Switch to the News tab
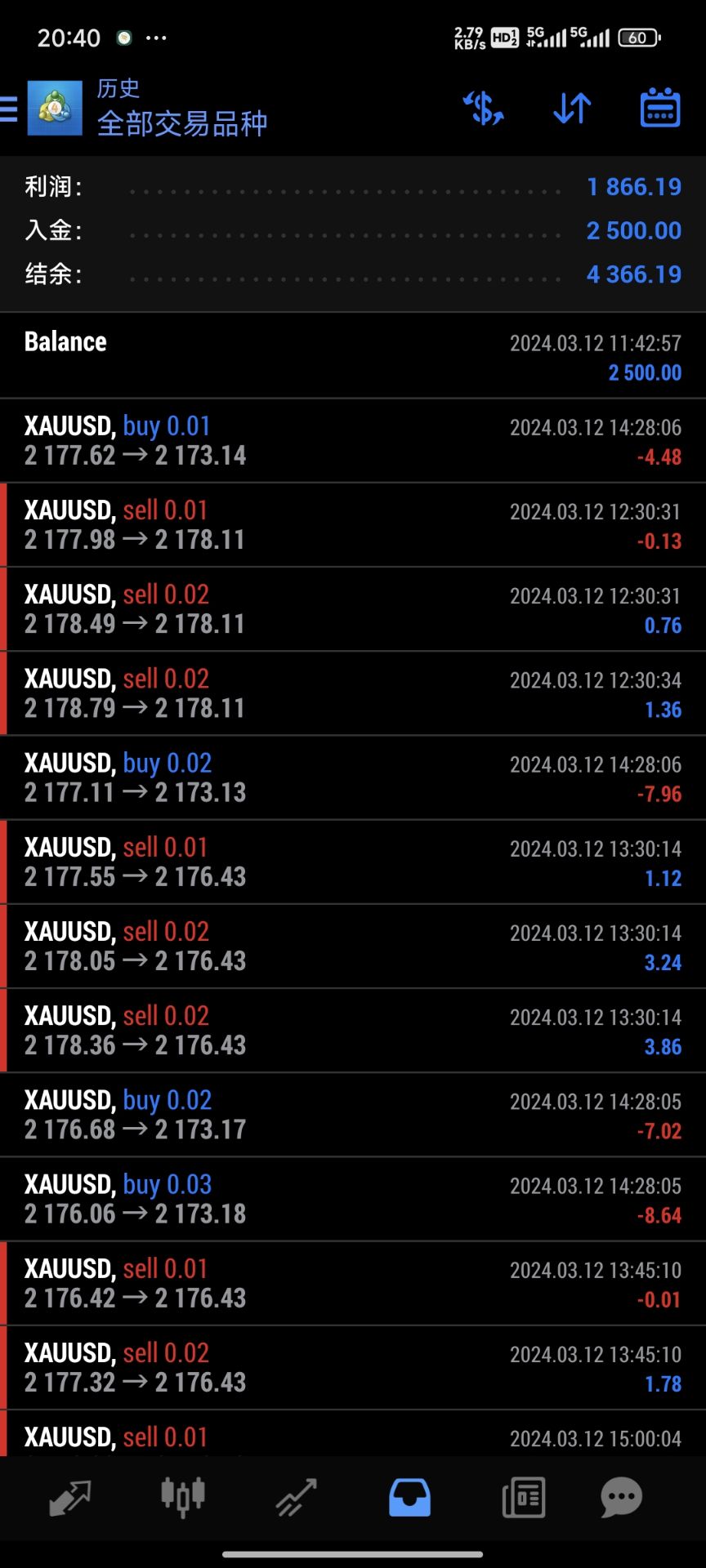Screen dimensions: 706x1568 (x=524, y=1498)
